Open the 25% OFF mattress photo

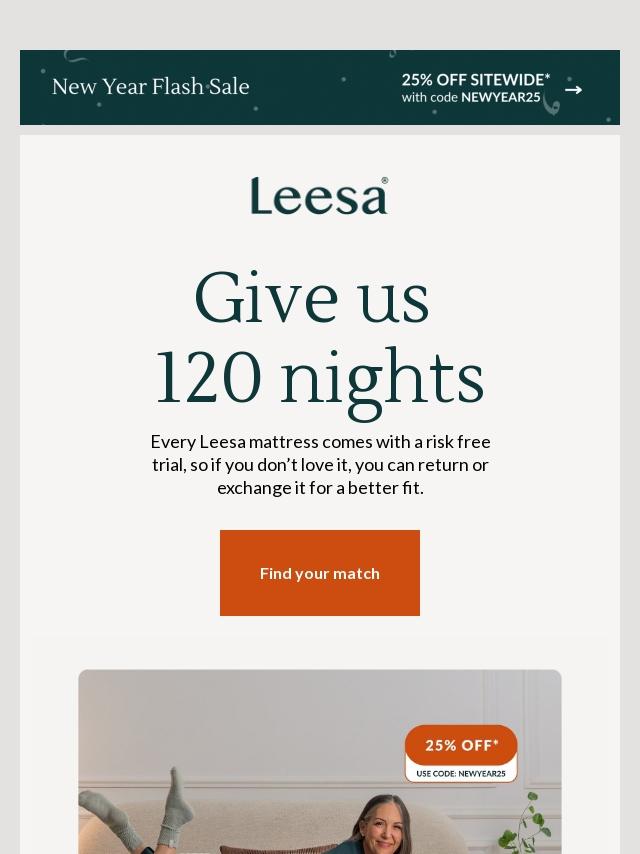point(320,761)
